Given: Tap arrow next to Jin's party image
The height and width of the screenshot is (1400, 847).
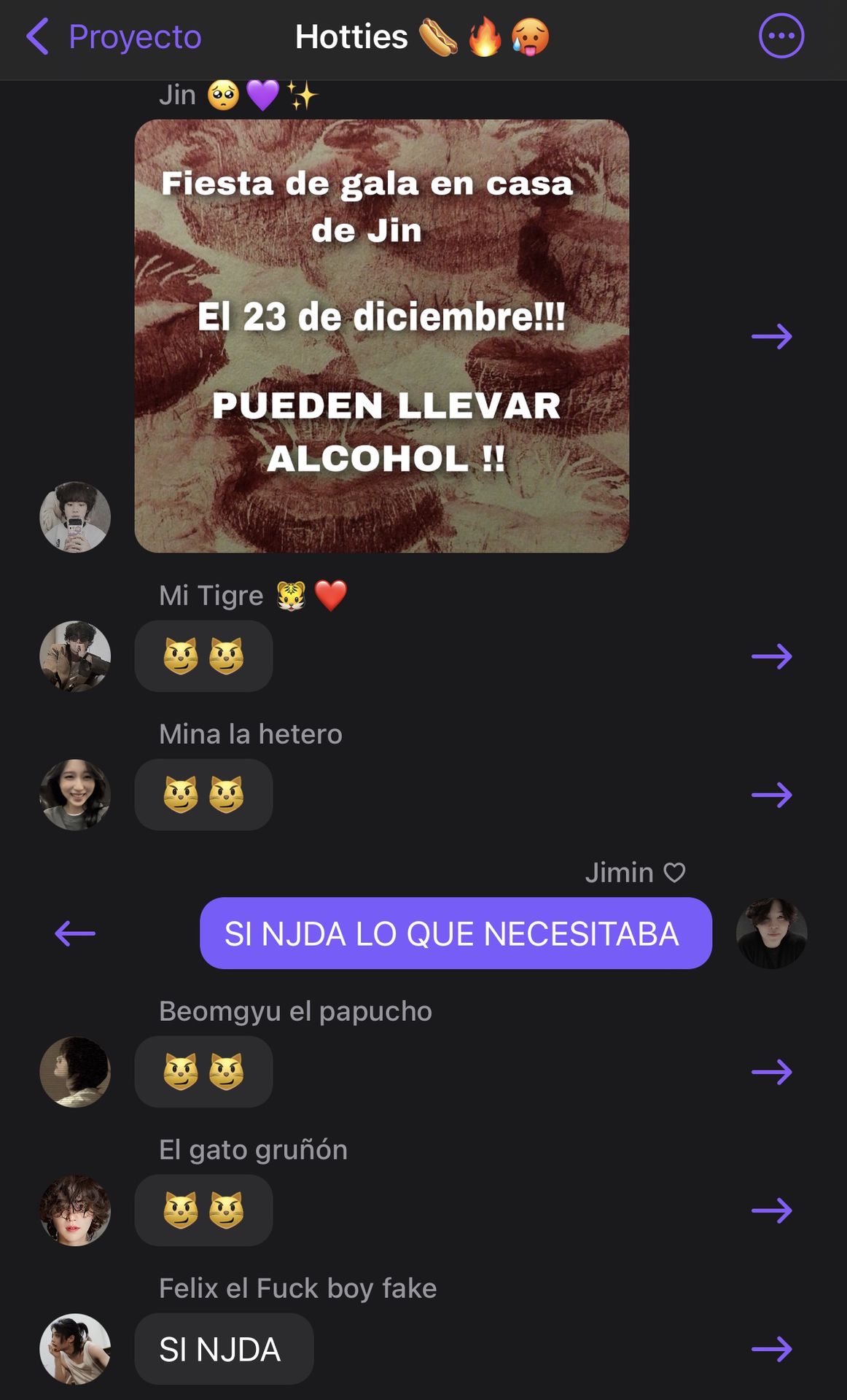Looking at the screenshot, I should pyautogui.click(x=771, y=336).
